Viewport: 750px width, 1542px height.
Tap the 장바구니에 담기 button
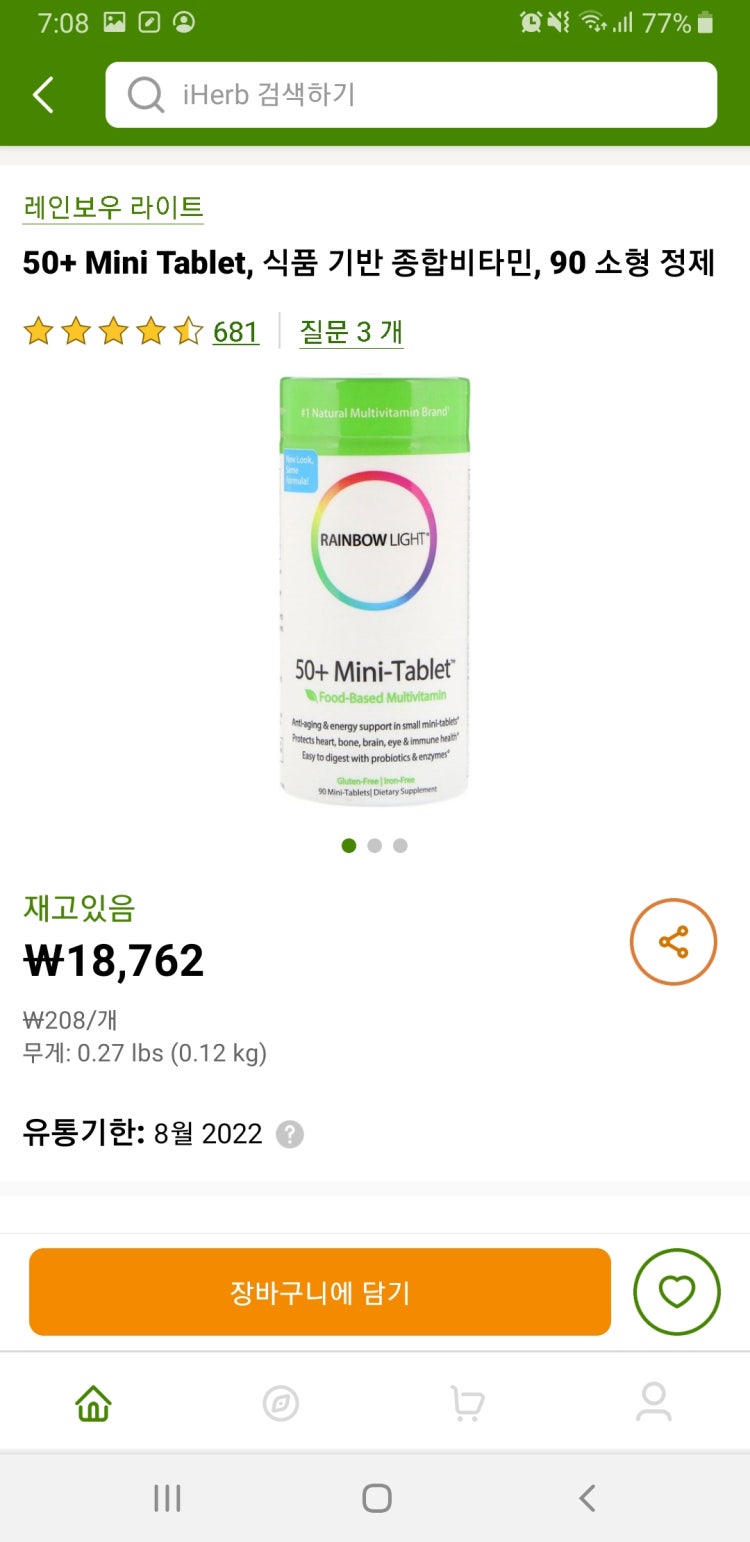320,1292
